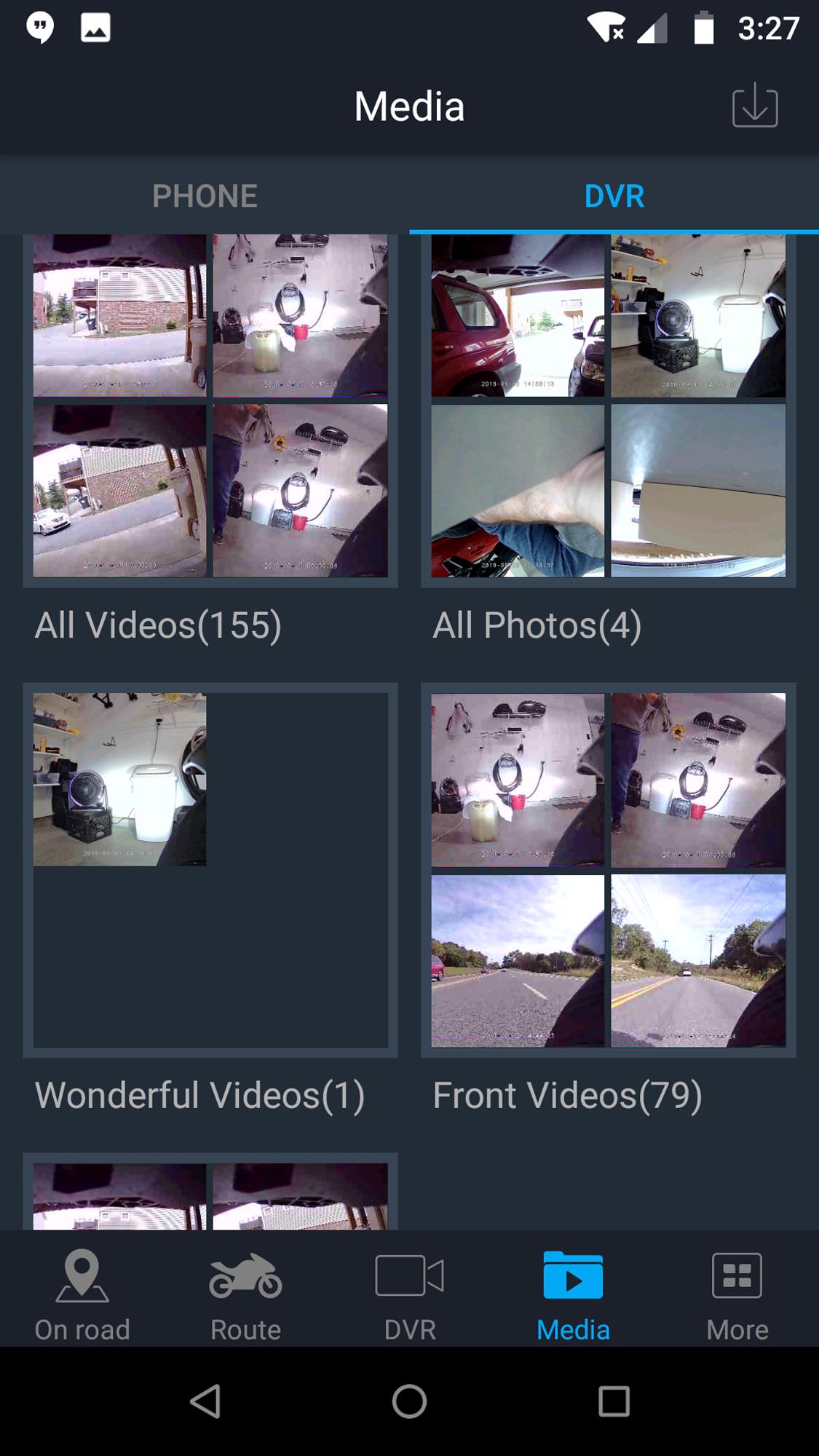The height and width of the screenshot is (1456, 819).
Task: Go back with the system back button
Action: (205, 1401)
